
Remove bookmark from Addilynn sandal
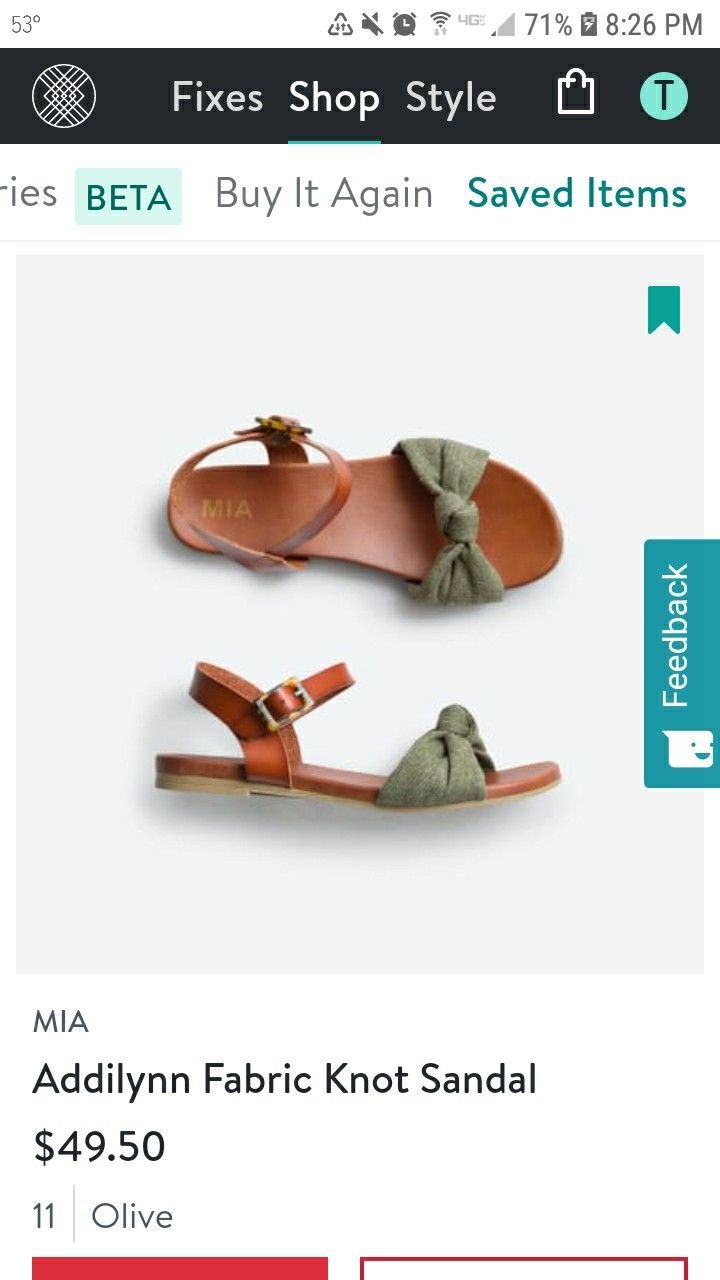664,309
